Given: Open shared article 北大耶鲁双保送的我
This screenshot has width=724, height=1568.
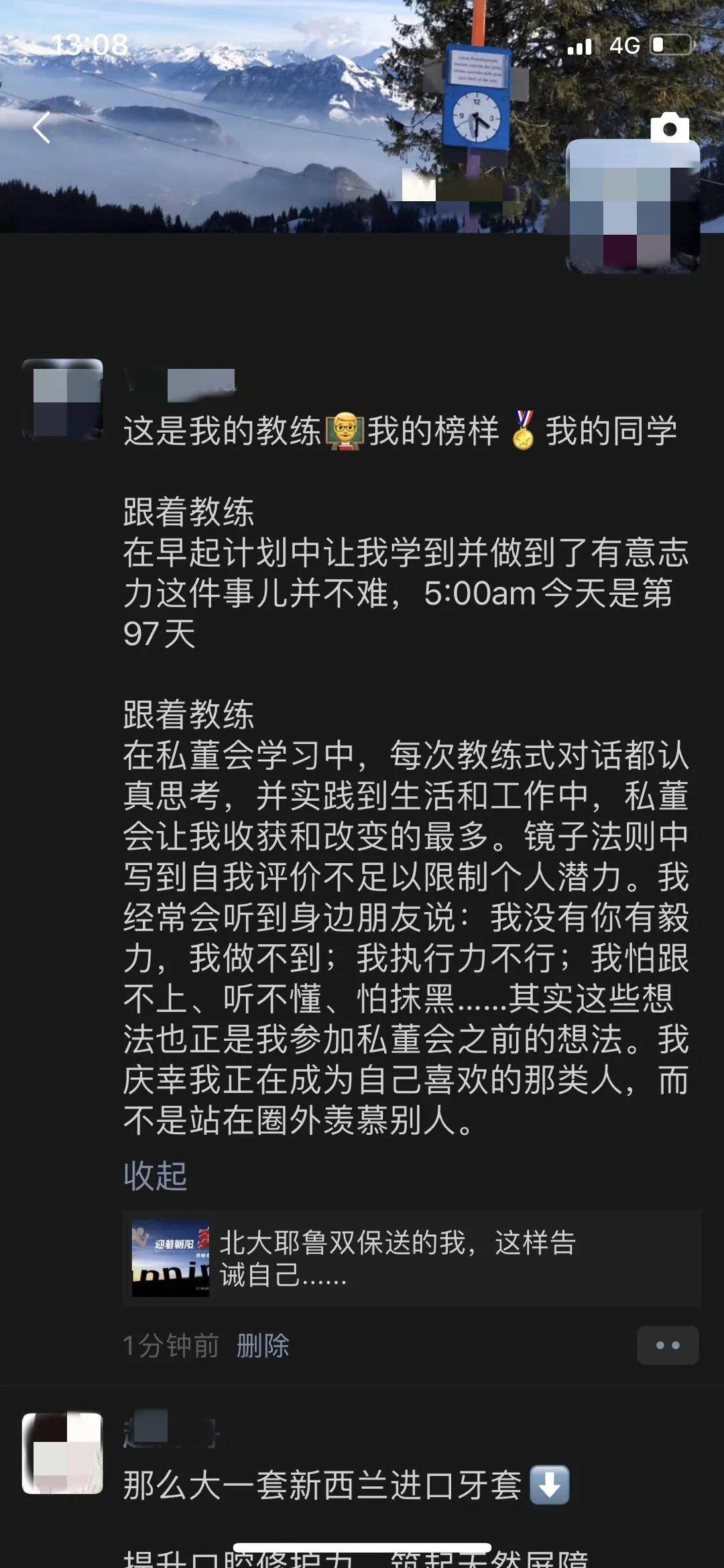Looking at the screenshot, I should pyautogui.click(x=411, y=1257).
